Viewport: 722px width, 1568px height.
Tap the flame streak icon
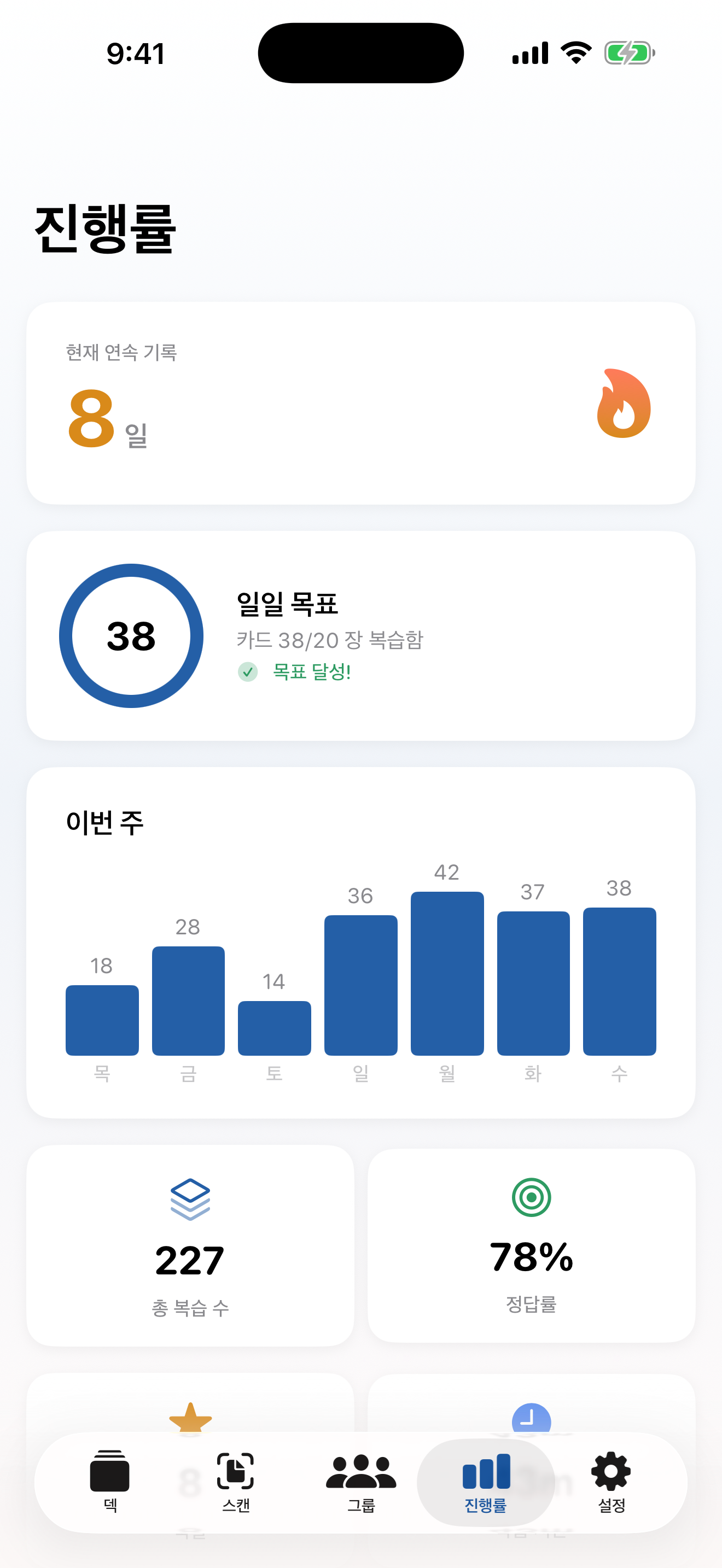click(624, 403)
